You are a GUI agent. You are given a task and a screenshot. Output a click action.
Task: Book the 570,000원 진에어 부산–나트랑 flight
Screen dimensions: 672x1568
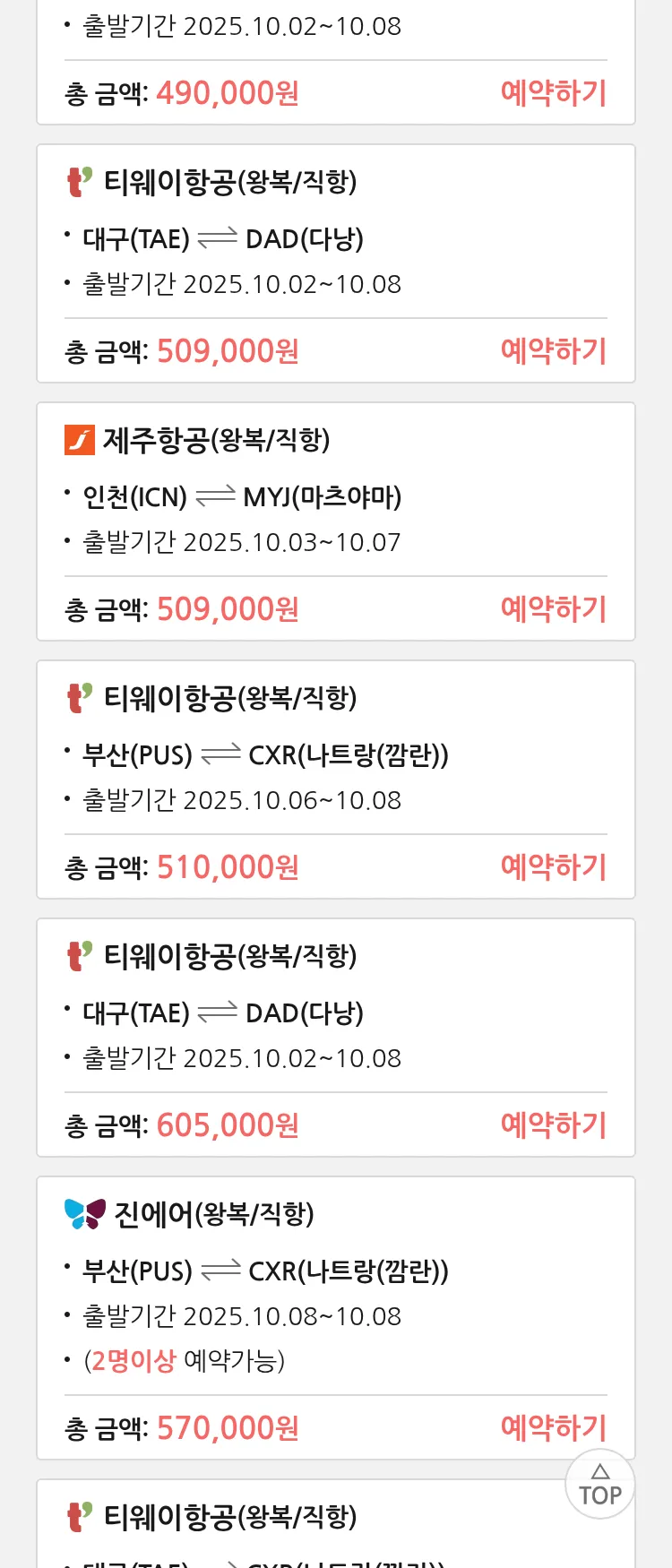click(x=553, y=1428)
